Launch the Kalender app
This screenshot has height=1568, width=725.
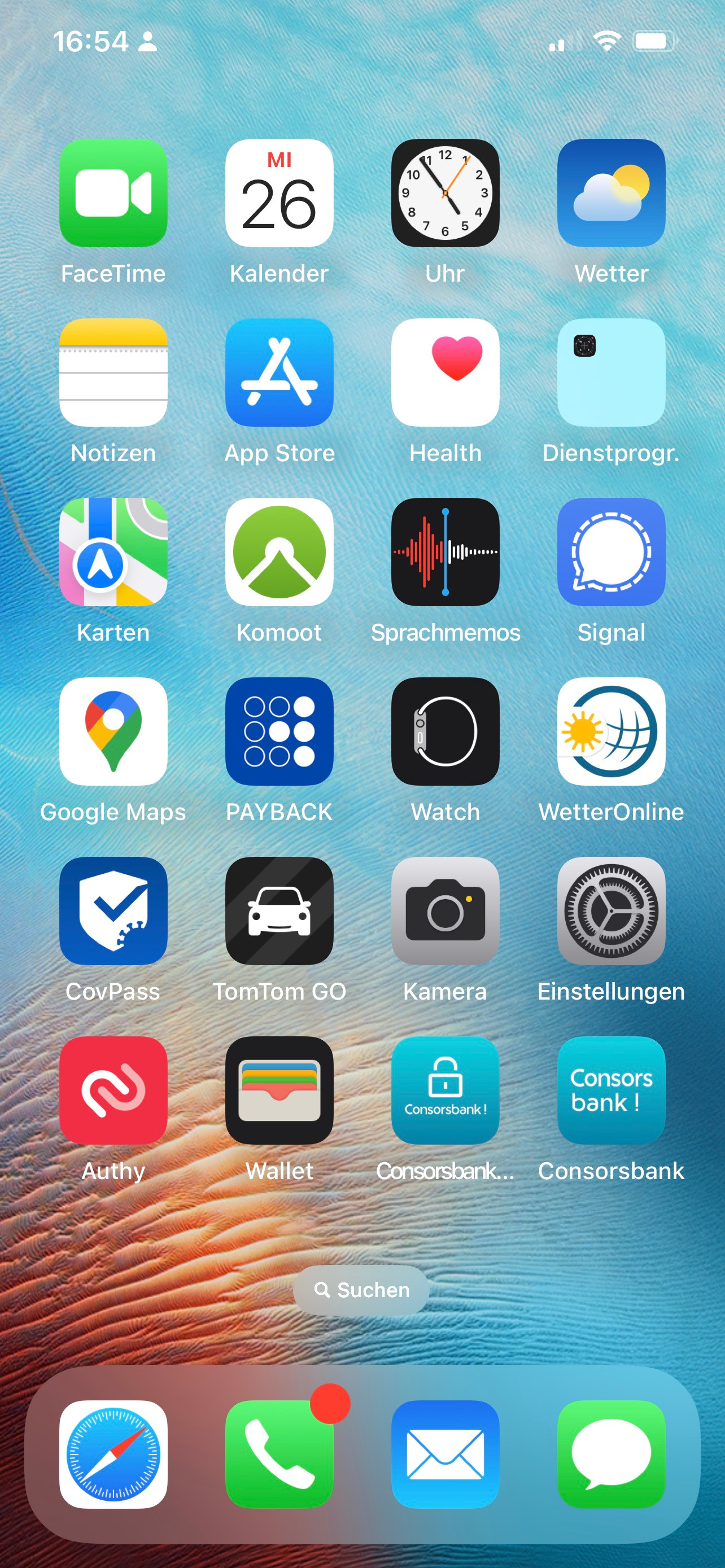click(x=279, y=193)
